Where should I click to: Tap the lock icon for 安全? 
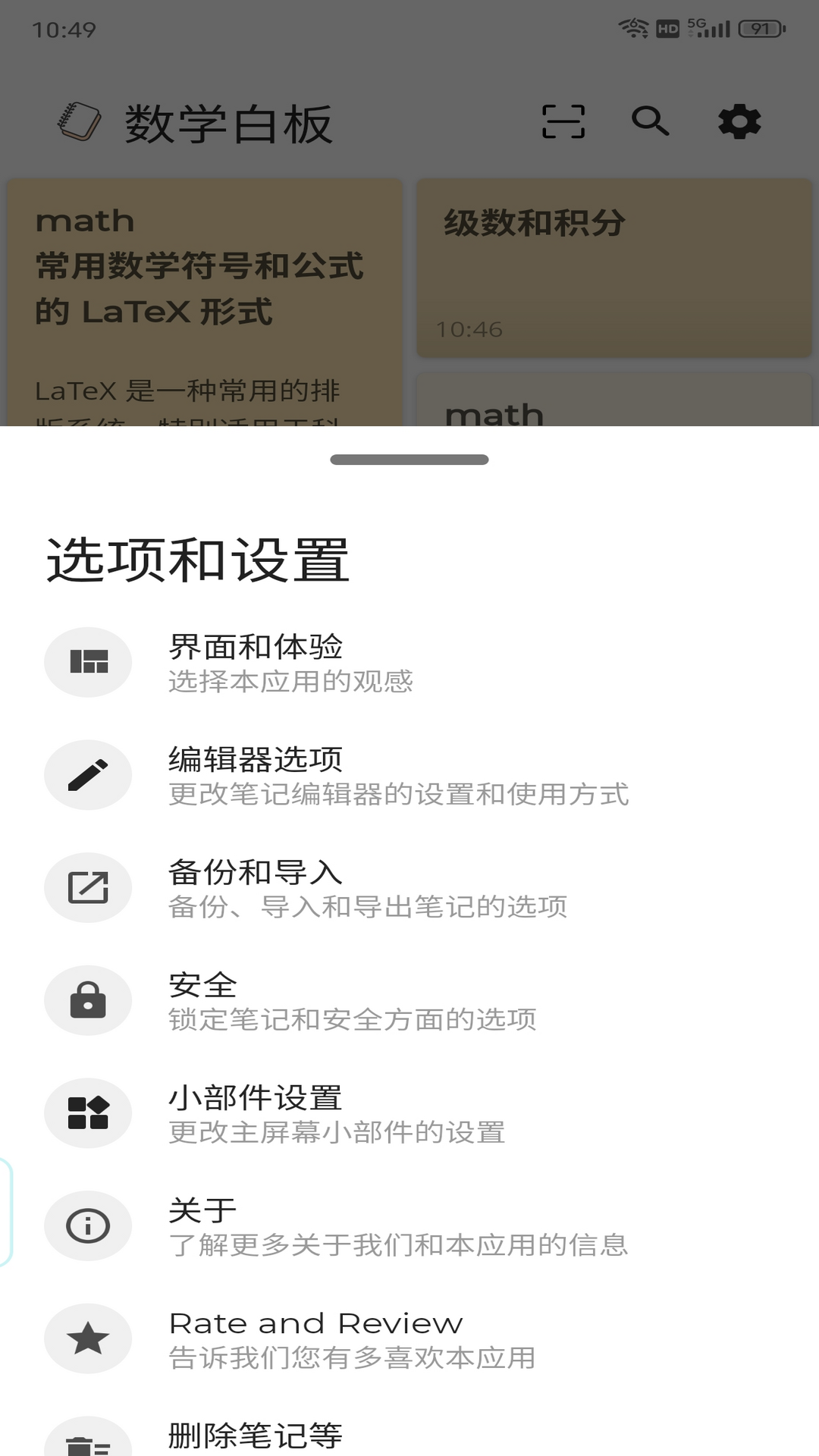88,1000
